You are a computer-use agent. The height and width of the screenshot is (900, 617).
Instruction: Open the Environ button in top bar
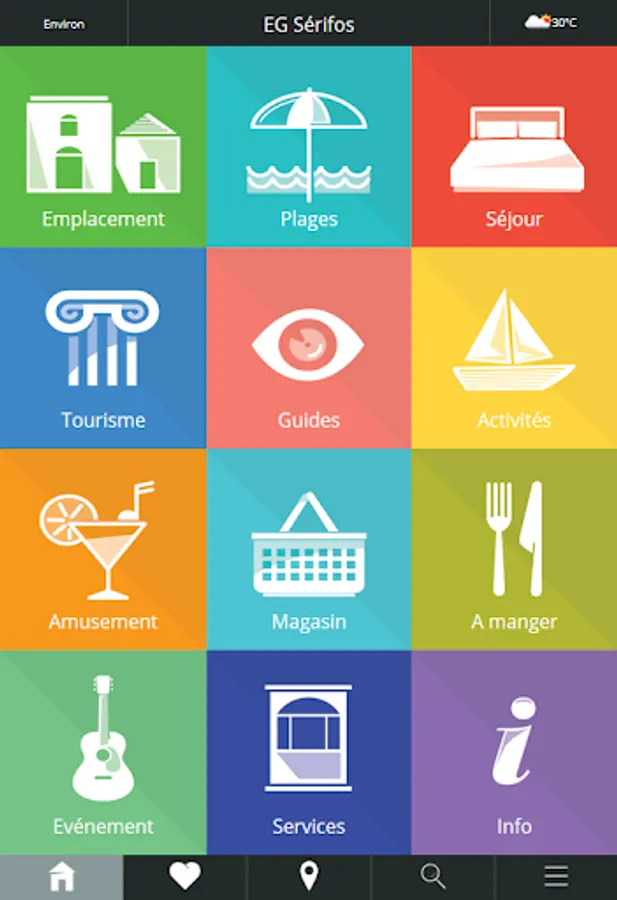[x=64, y=24]
